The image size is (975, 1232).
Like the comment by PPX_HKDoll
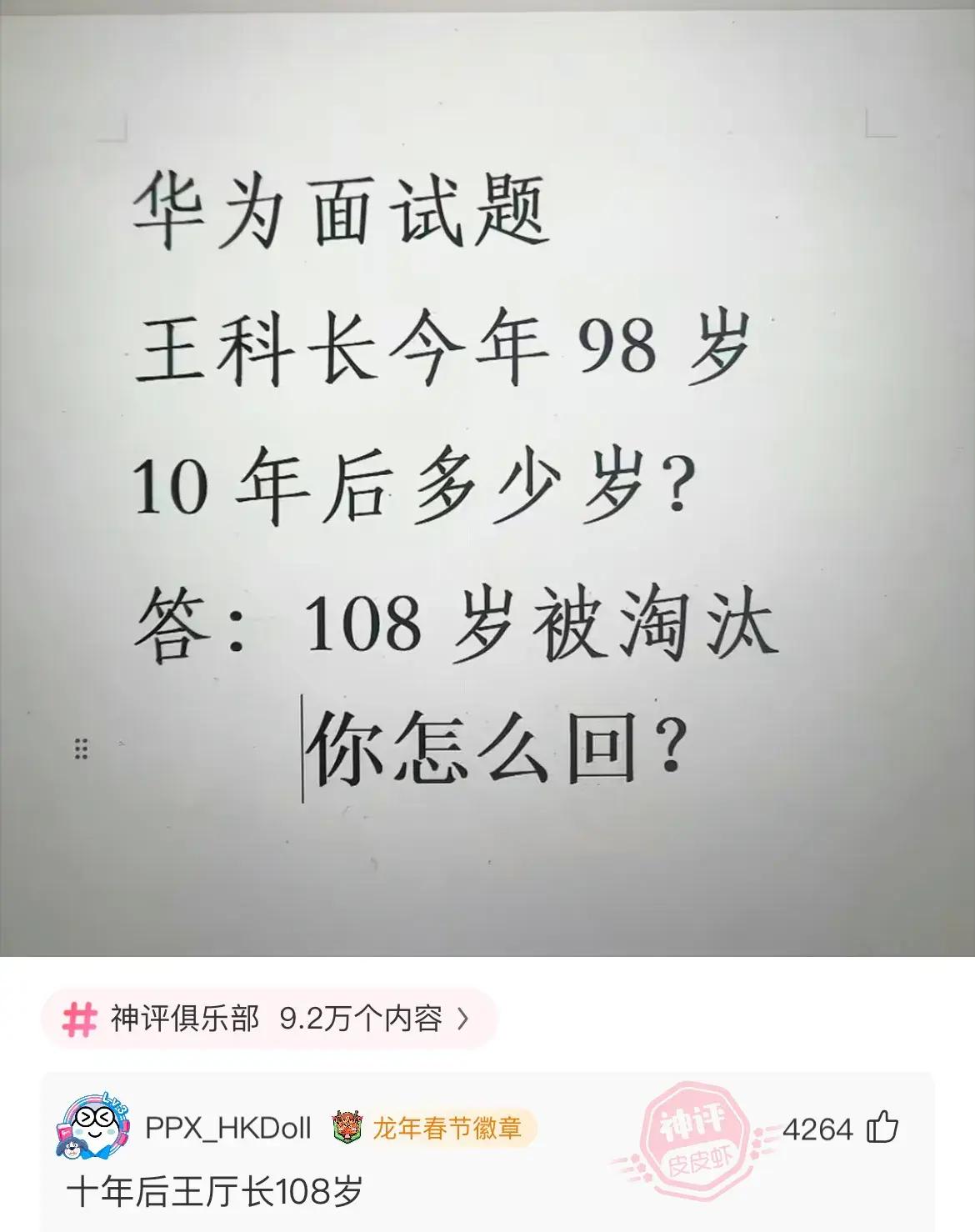[882, 1128]
